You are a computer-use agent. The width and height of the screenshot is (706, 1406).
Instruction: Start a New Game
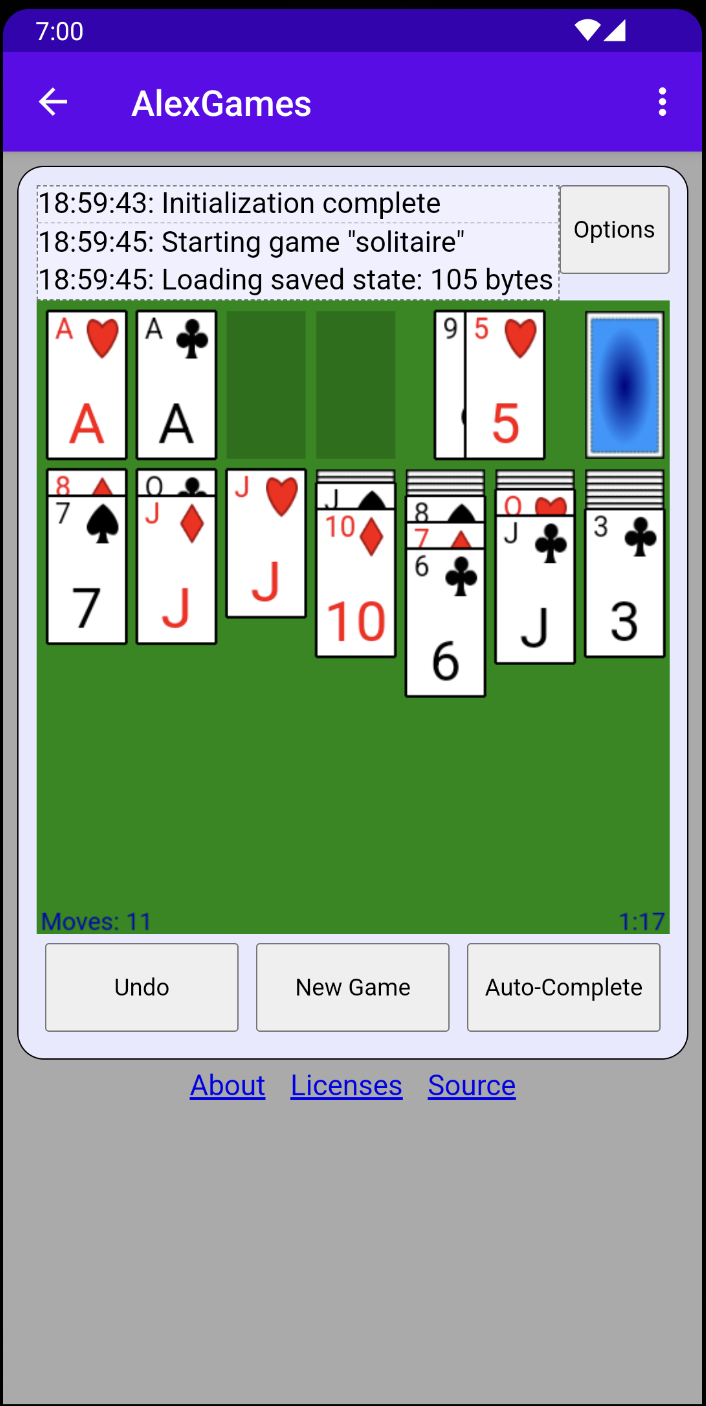tap(353, 987)
